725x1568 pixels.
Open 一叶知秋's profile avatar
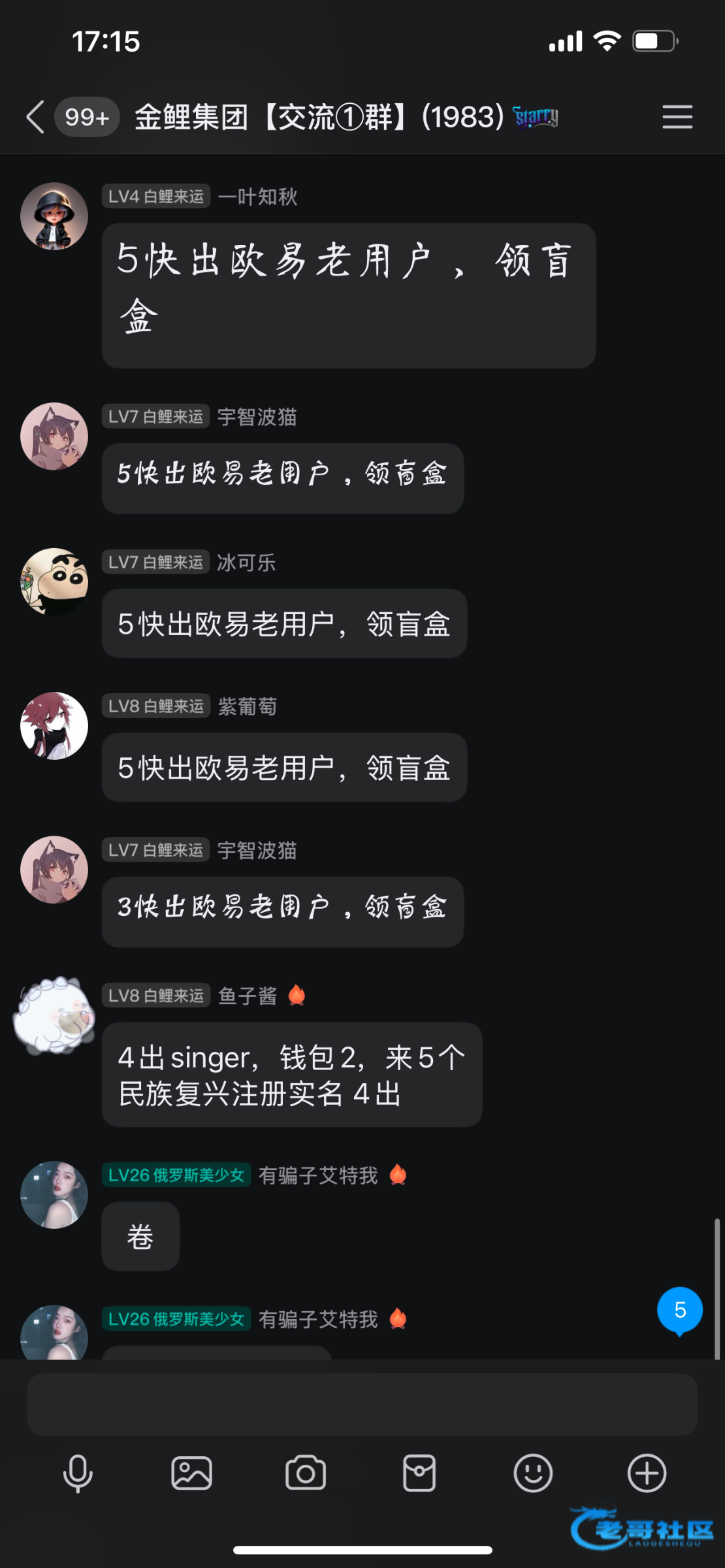pyautogui.click(x=54, y=216)
